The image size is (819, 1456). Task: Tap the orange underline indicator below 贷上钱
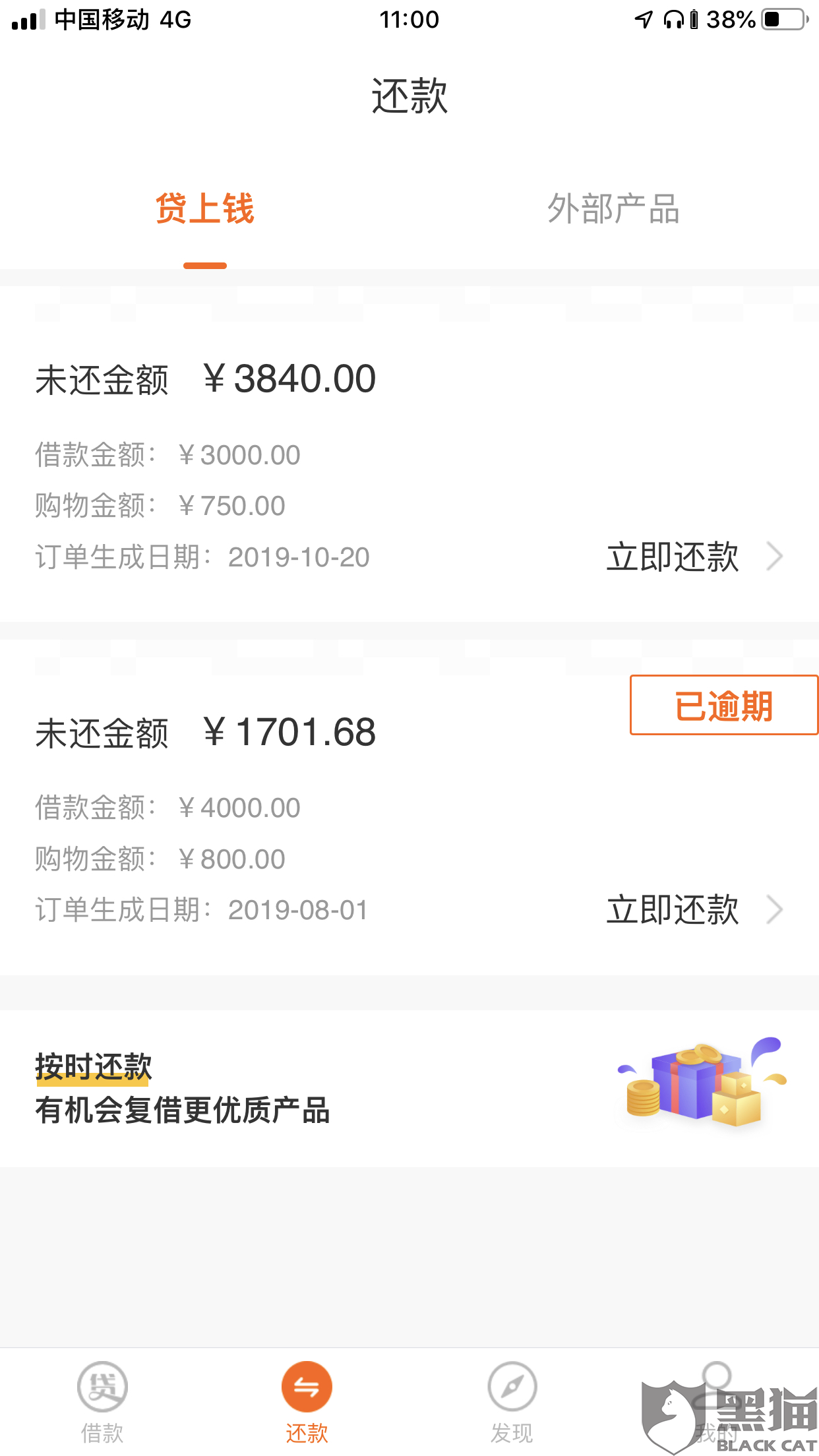204,264
